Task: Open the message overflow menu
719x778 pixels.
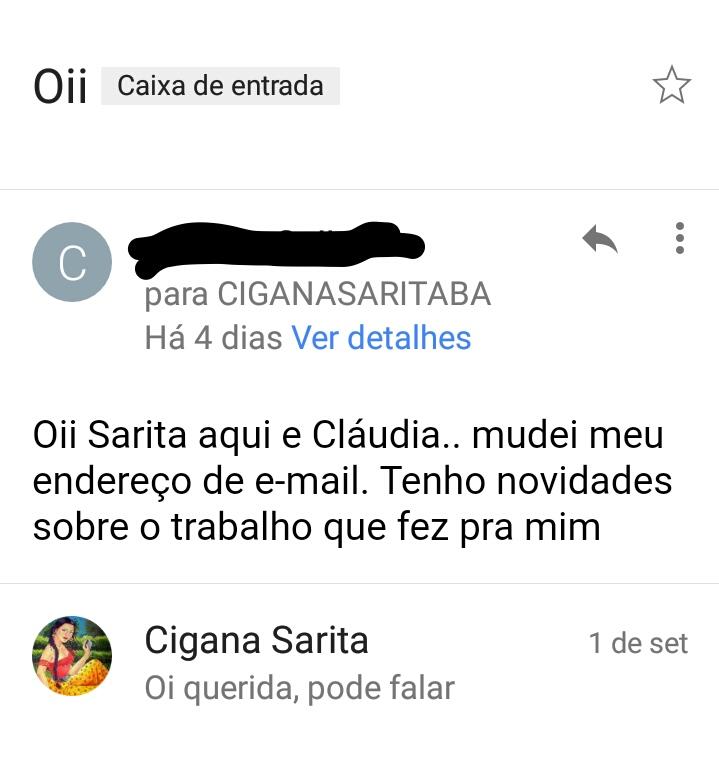Action: click(x=680, y=238)
